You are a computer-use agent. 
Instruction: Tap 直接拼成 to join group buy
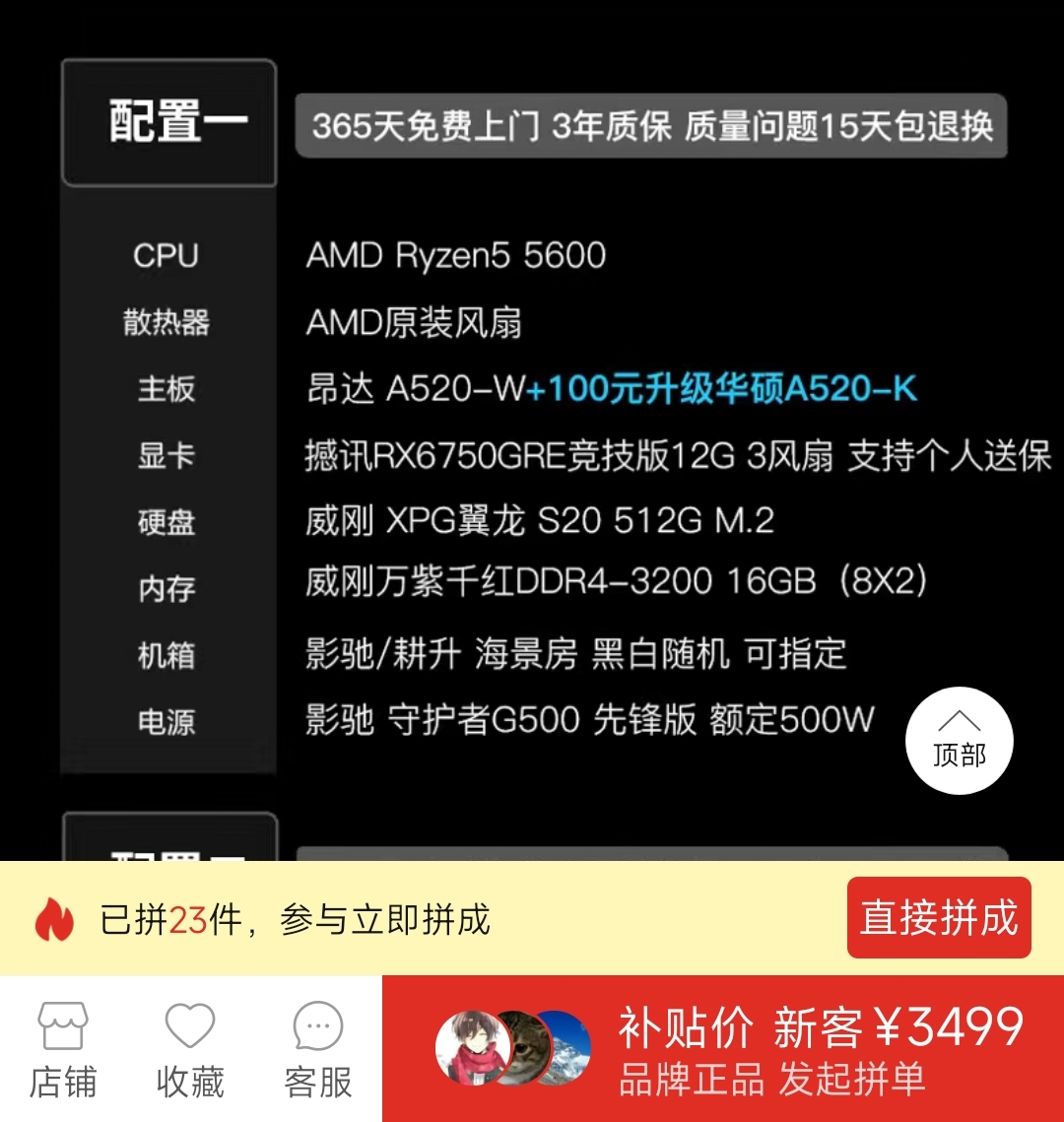click(938, 918)
